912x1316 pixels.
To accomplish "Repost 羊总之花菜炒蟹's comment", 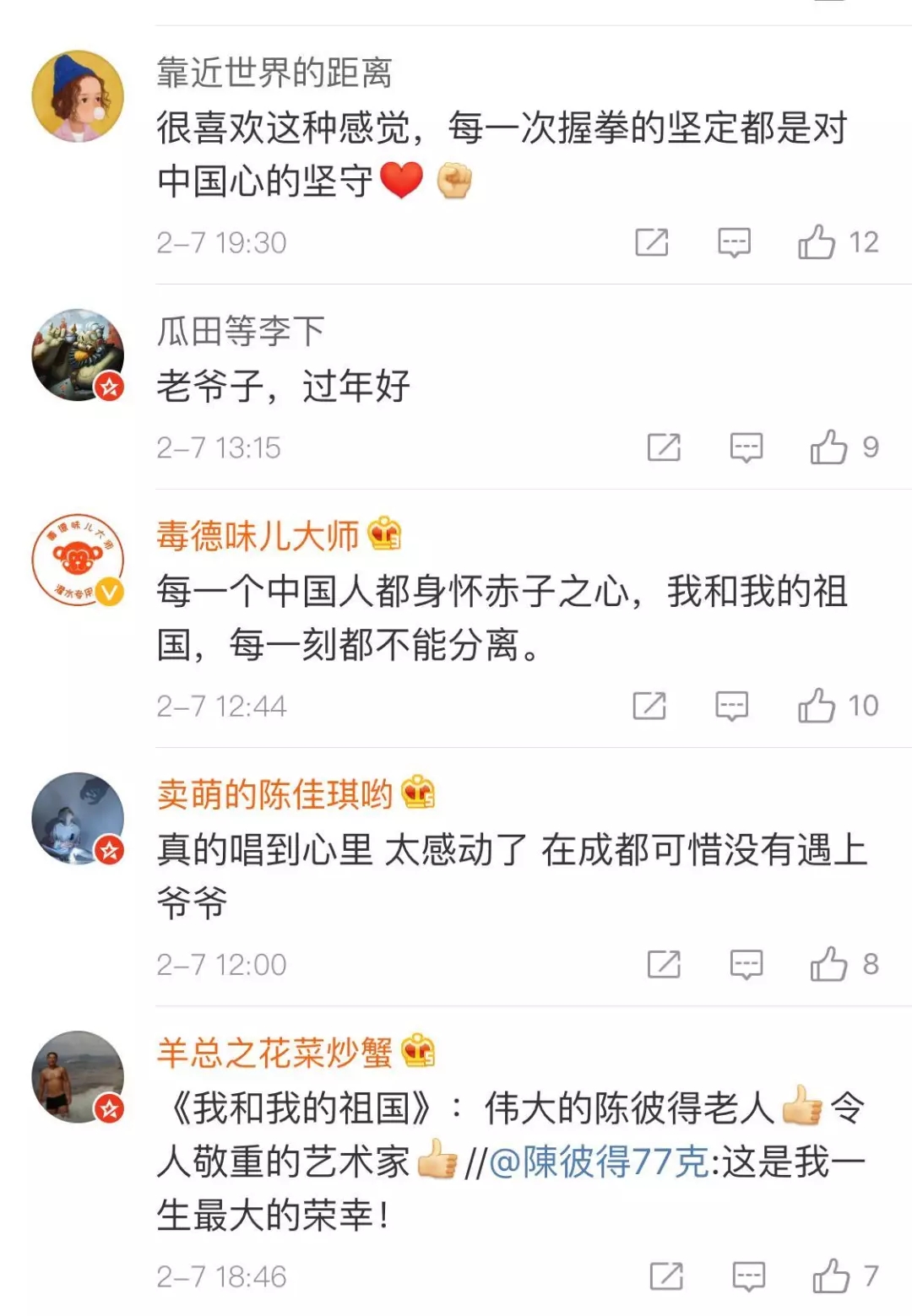I will point(666,1276).
